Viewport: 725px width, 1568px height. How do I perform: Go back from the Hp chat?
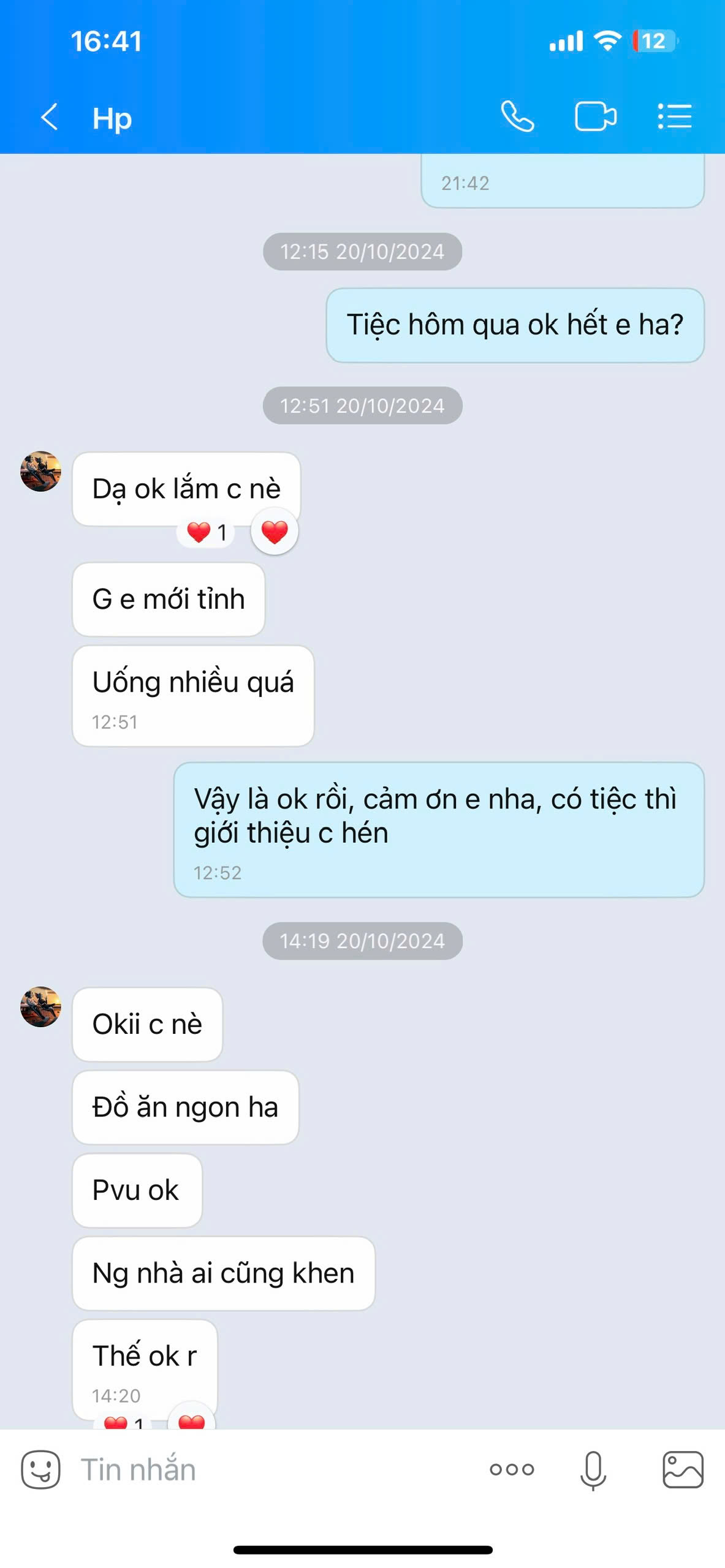click(x=49, y=117)
